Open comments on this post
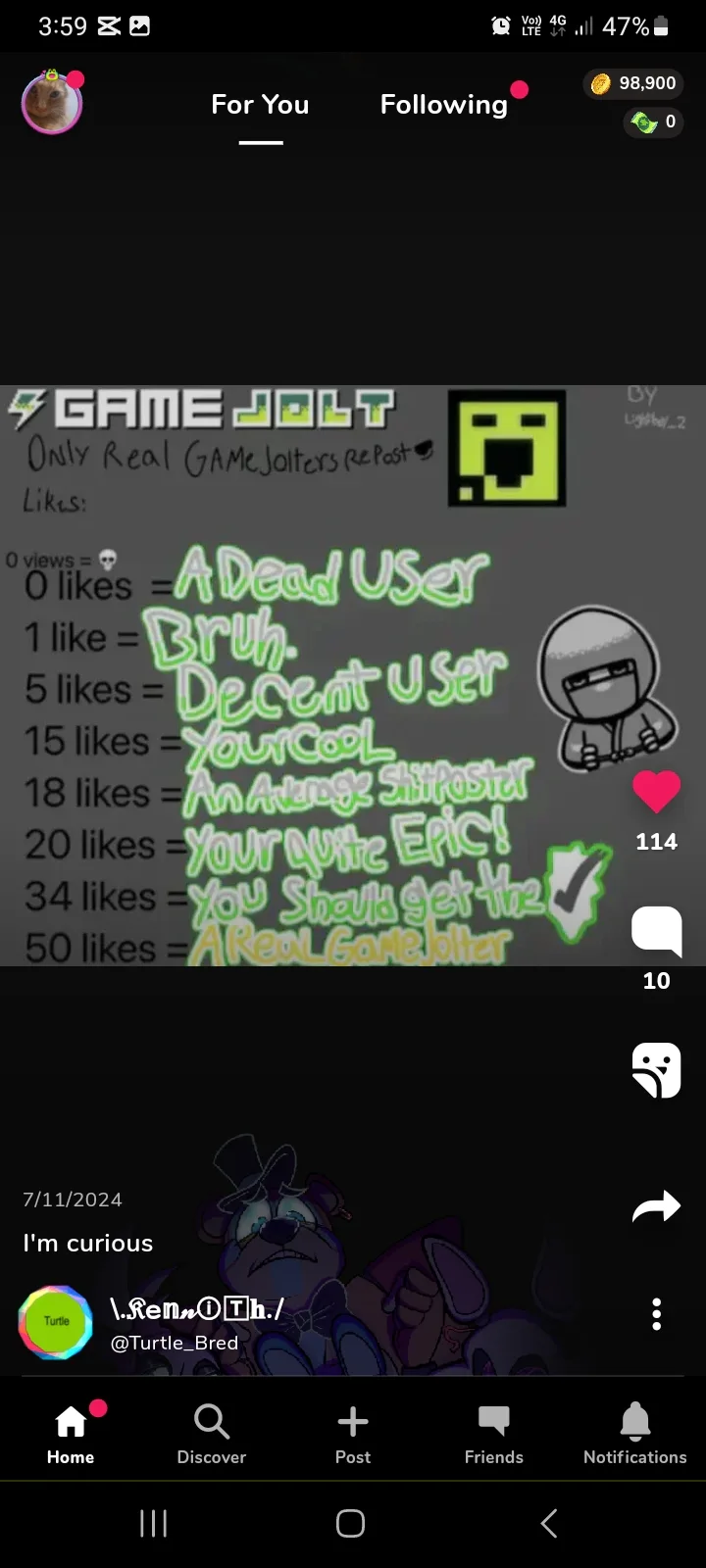Image resolution: width=706 pixels, height=1568 pixels. coord(656,932)
